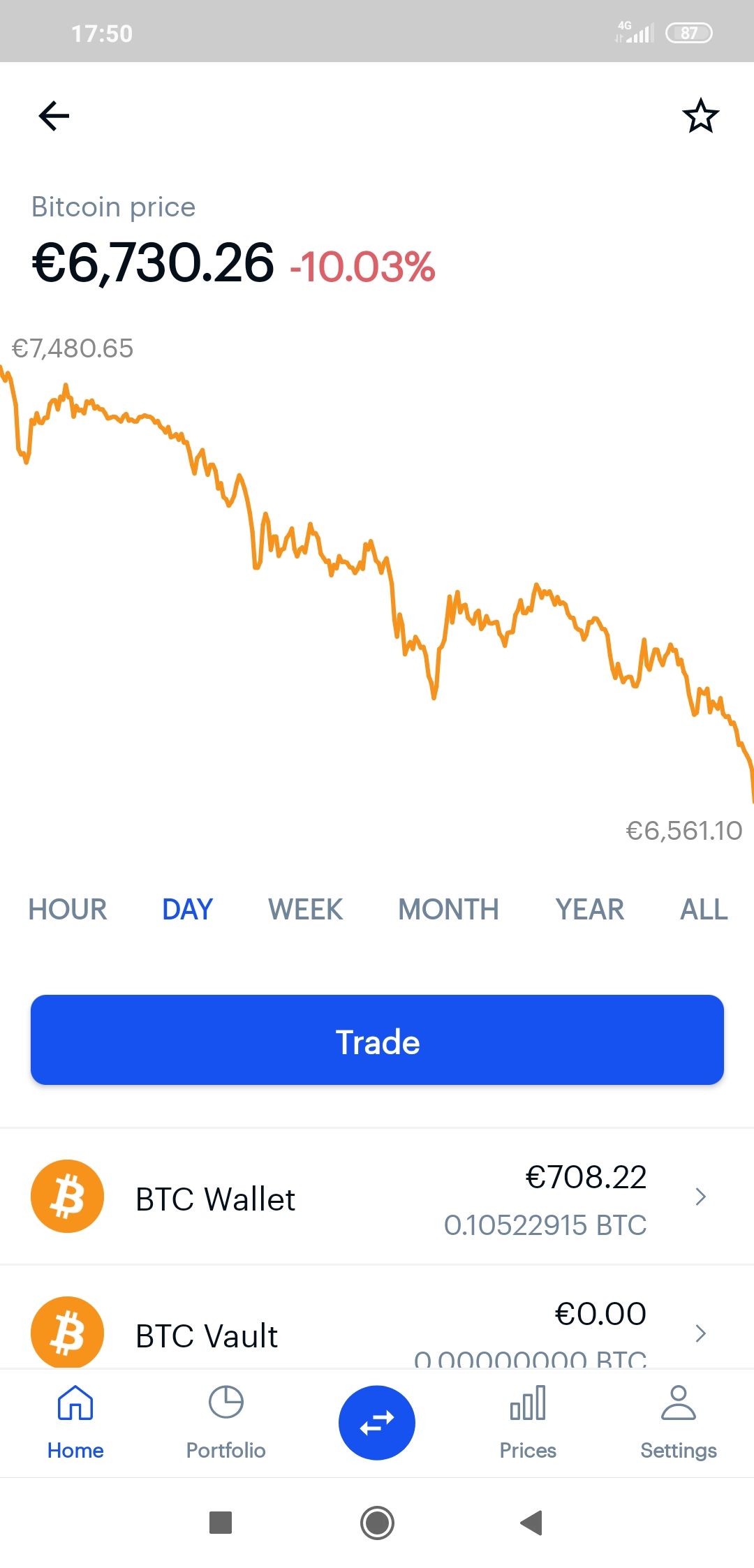Screen dimensions: 754x1568
Task: Open the BTC Vault row
Action: (377, 1318)
